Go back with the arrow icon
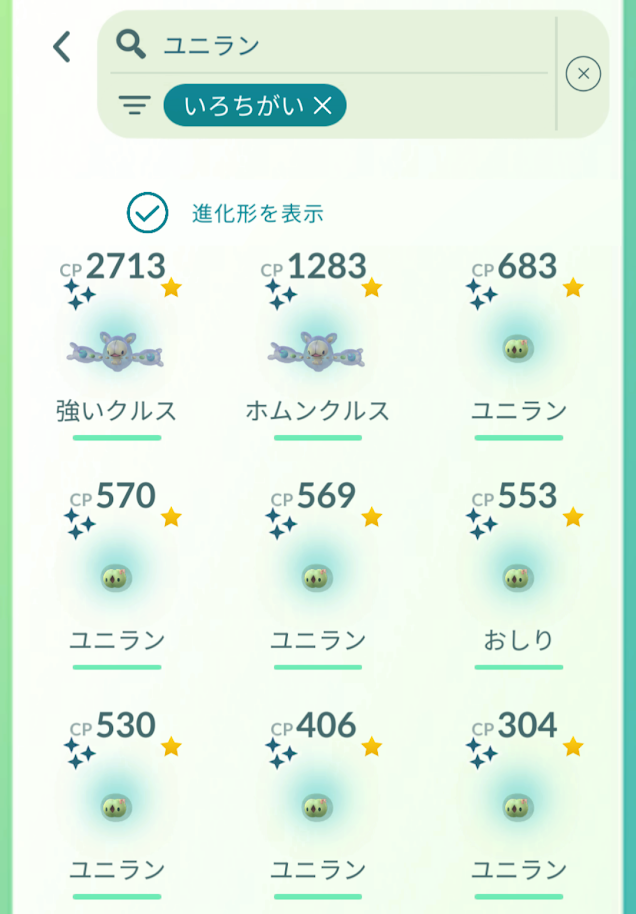 coord(62,46)
